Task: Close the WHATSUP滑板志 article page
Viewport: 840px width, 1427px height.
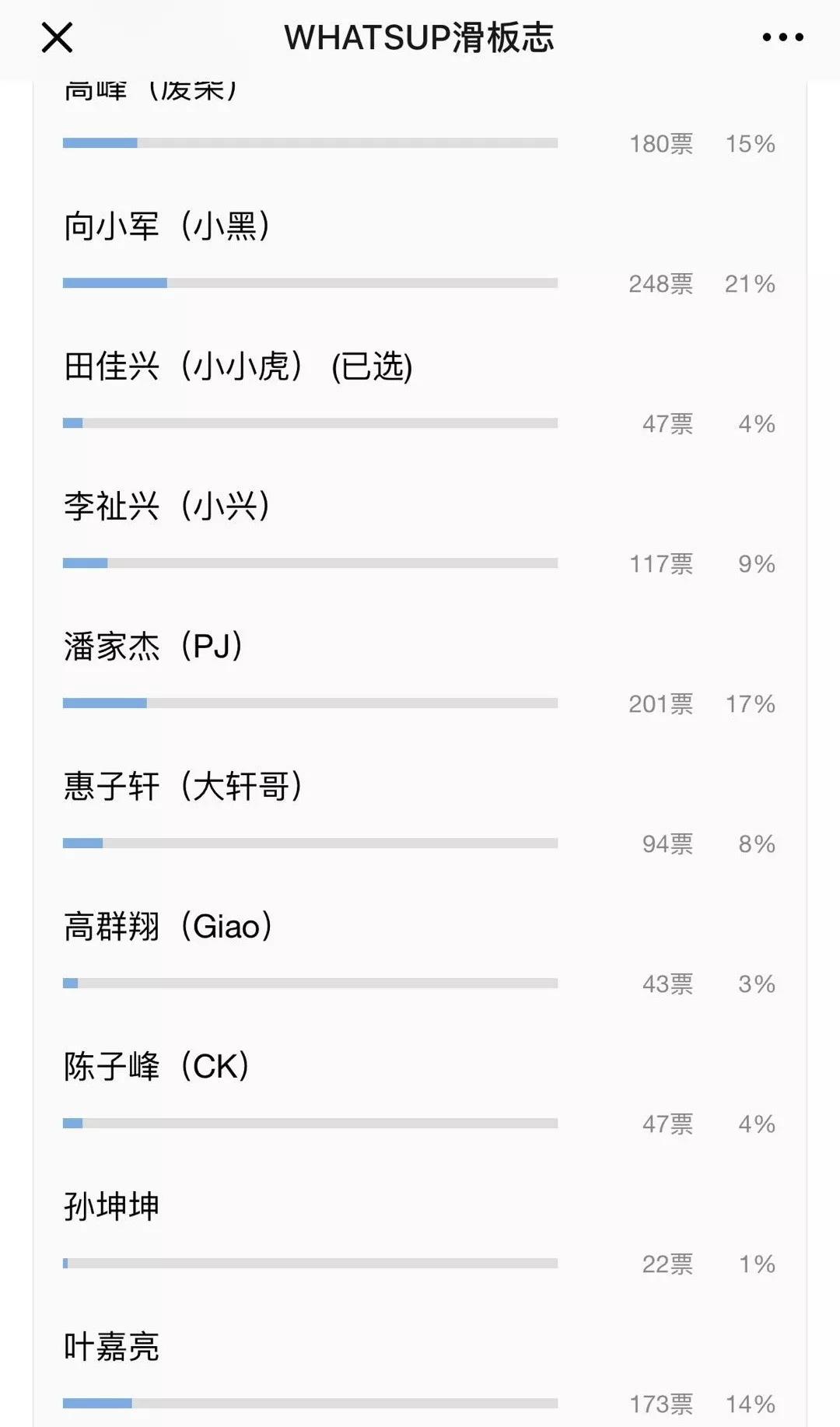Action: click(x=57, y=37)
